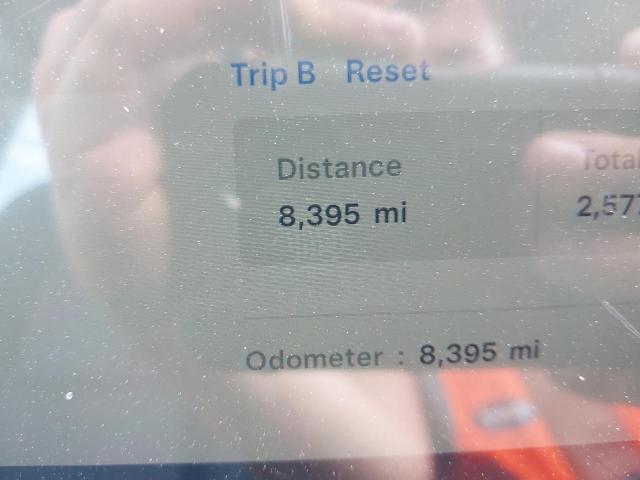This screenshot has height=480, width=640.
Task: Tap the Trip B name to rename it
Action: pyautogui.click(x=272, y=74)
